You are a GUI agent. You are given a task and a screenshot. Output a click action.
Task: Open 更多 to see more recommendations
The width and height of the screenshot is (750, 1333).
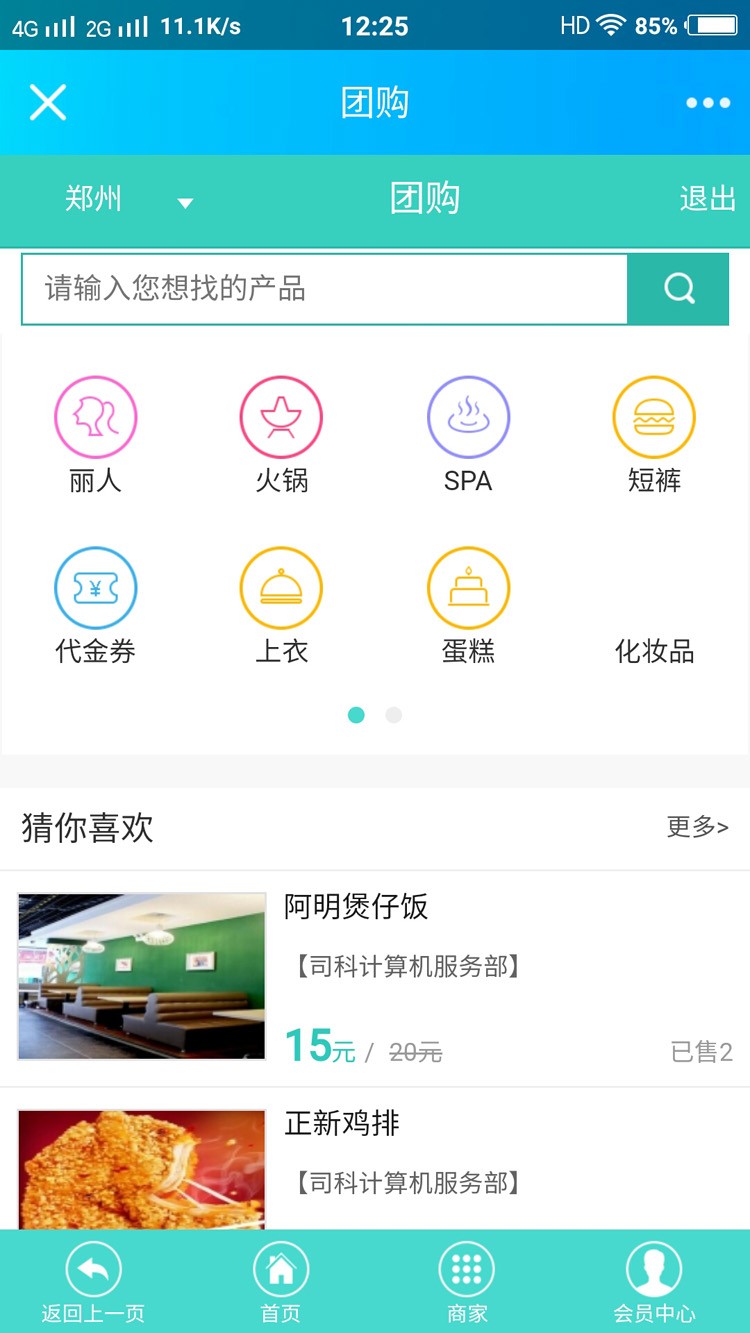pos(696,828)
